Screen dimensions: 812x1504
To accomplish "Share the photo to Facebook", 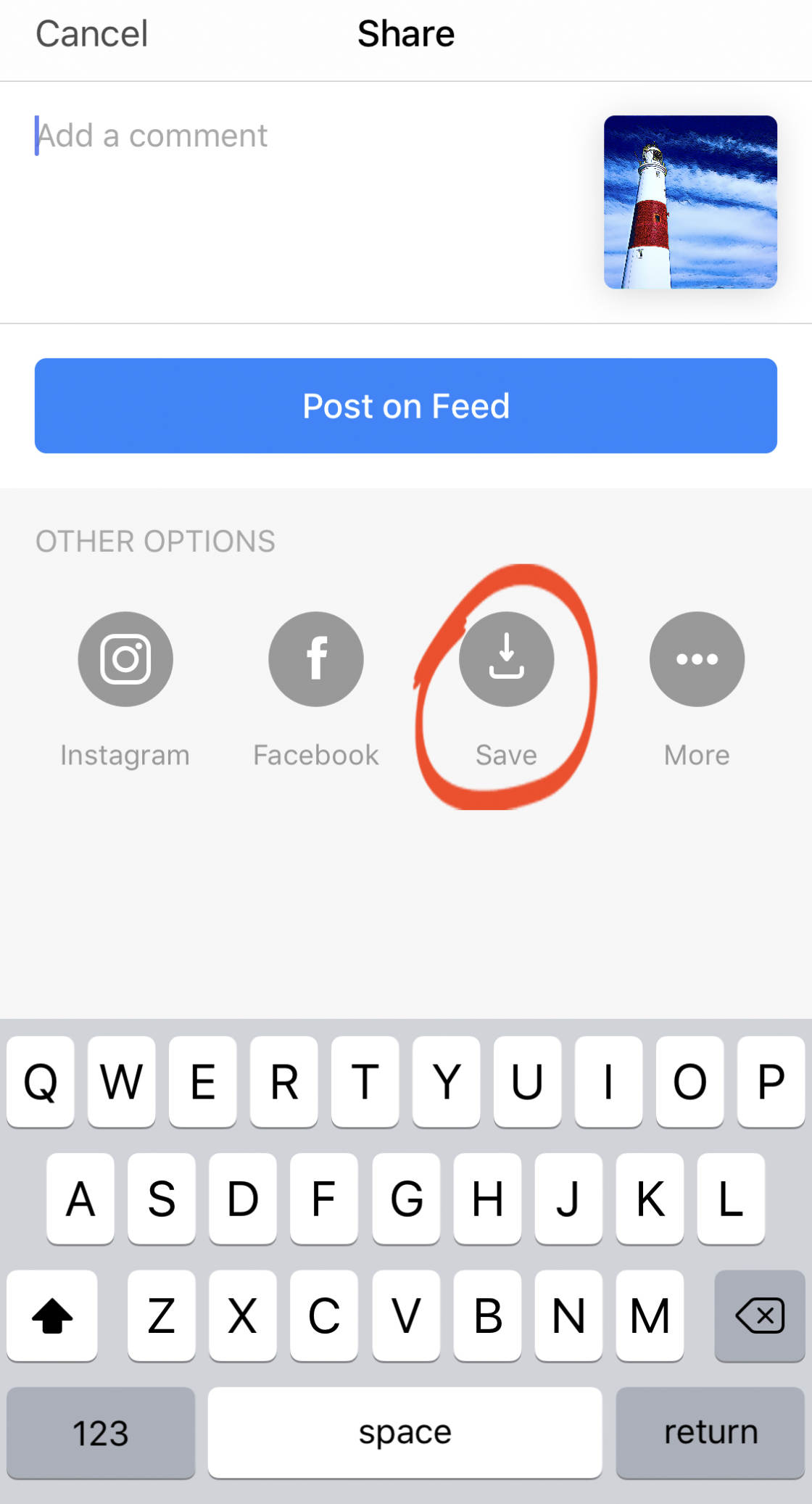I will (316, 659).
